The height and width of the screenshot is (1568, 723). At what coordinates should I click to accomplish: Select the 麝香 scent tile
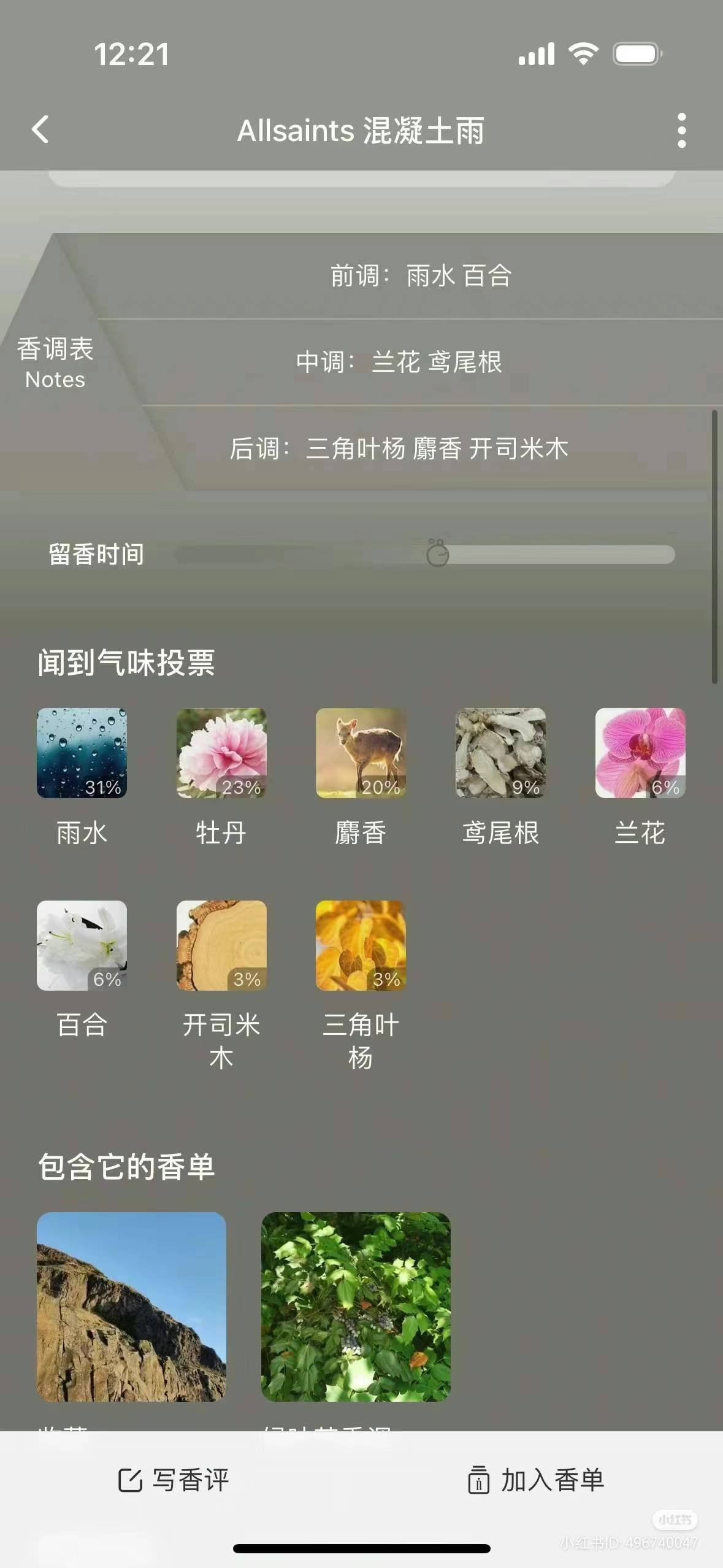coord(361,753)
